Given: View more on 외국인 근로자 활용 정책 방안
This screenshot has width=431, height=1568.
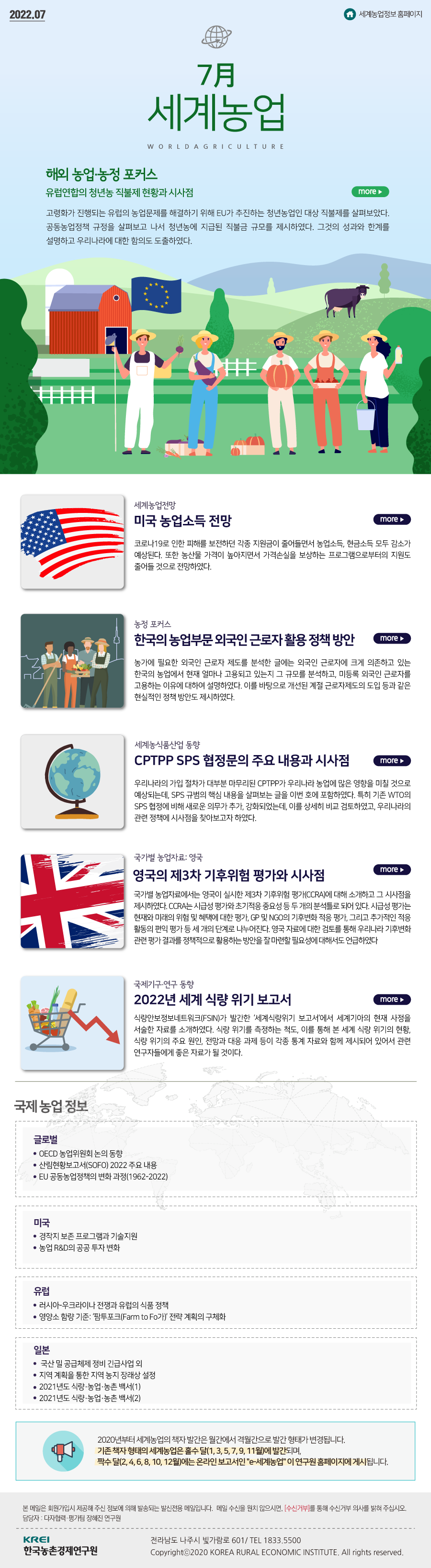Looking at the screenshot, I should (x=391, y=638).
